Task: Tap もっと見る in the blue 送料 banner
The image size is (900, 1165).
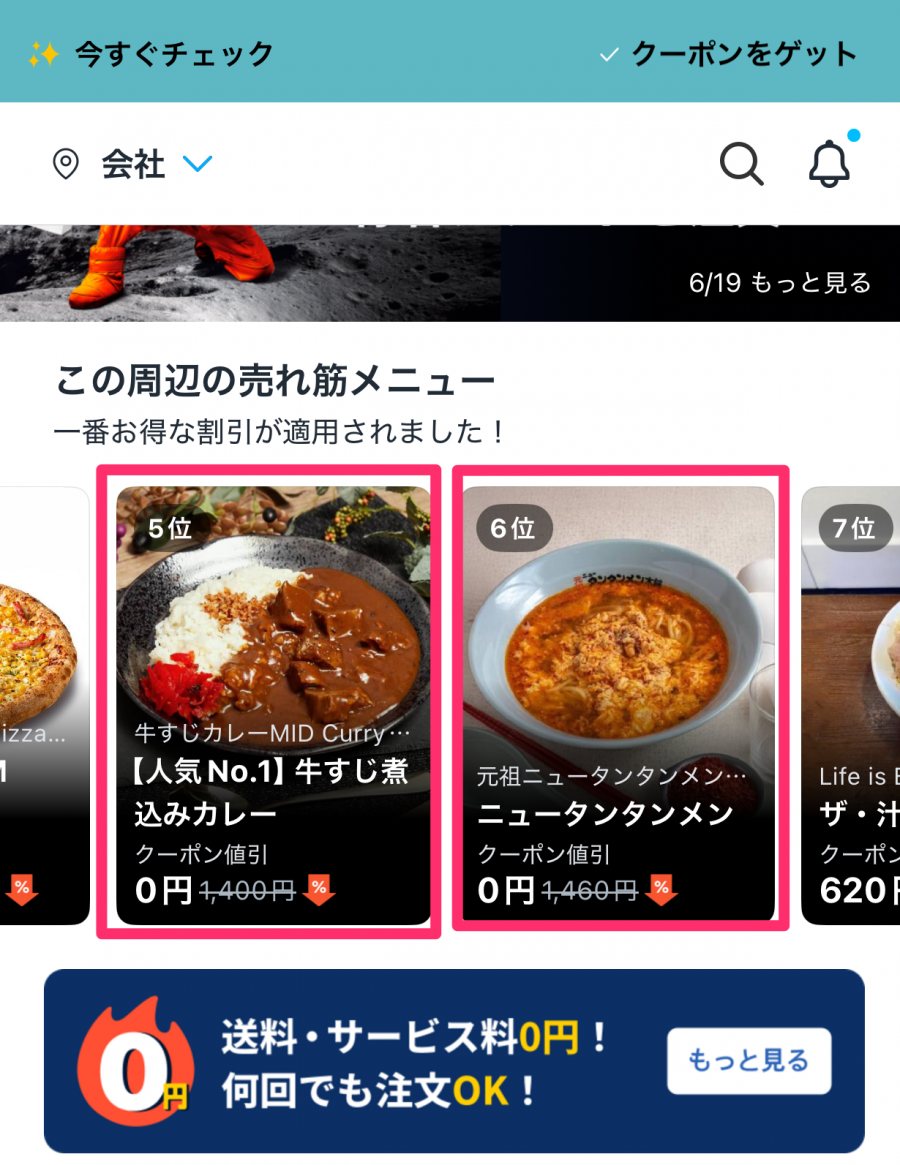Action: (x=748, y=1061)
